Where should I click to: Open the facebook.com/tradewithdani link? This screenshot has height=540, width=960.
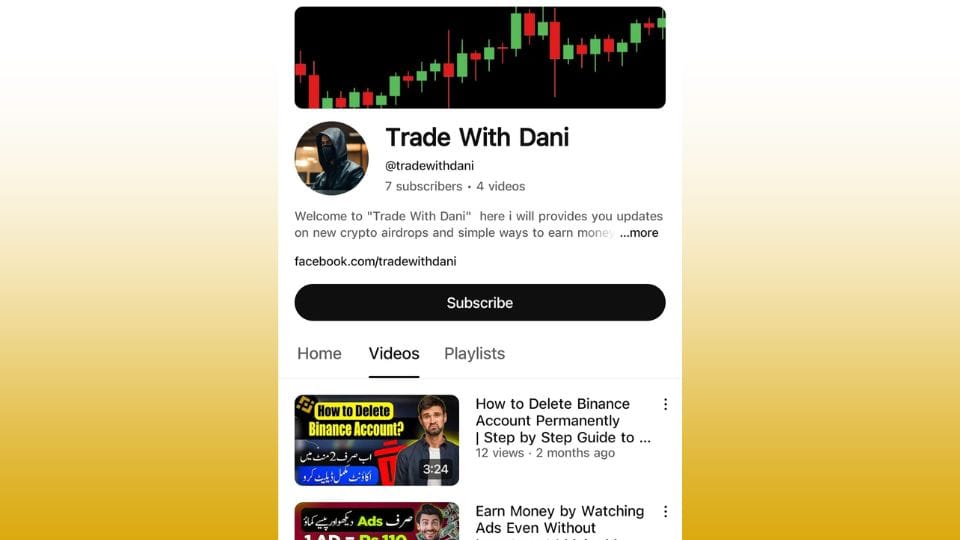click(x=375, y=261)
